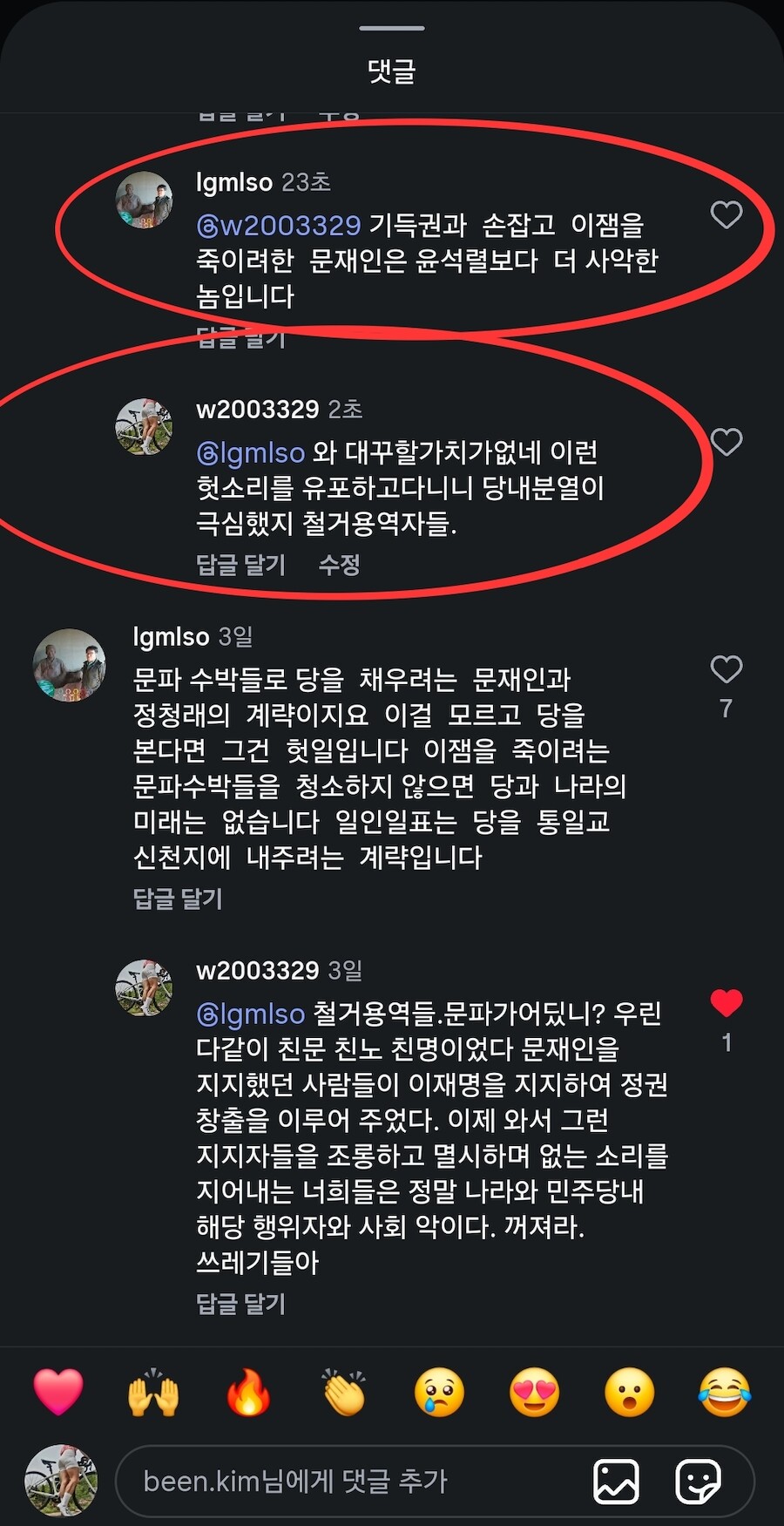Insert the red heart emoji
This screenshot has width=784, height=1526.
58,1392
